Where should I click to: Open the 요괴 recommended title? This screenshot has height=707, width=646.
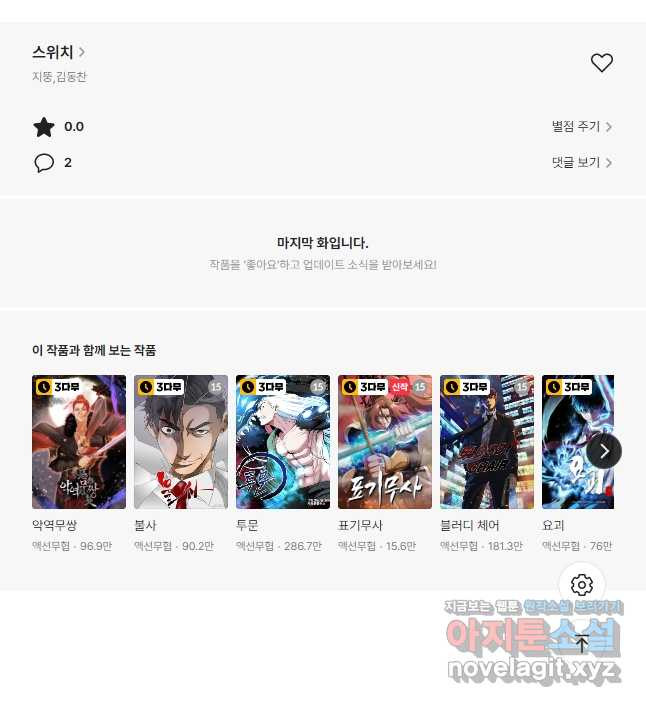click(570, 442)
